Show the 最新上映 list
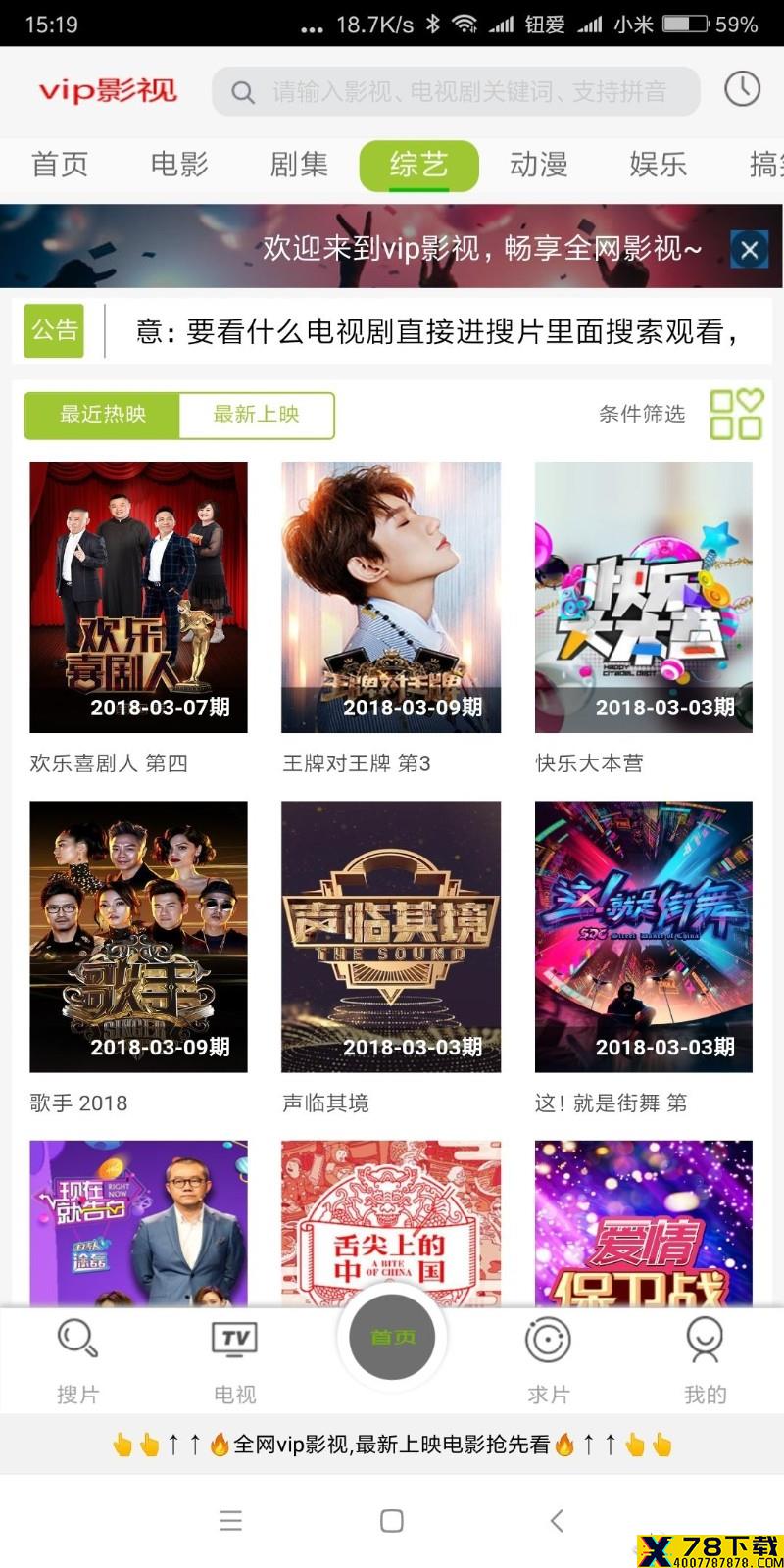Viewport: 784px width, 1568px height. click(x=257, y=415)
